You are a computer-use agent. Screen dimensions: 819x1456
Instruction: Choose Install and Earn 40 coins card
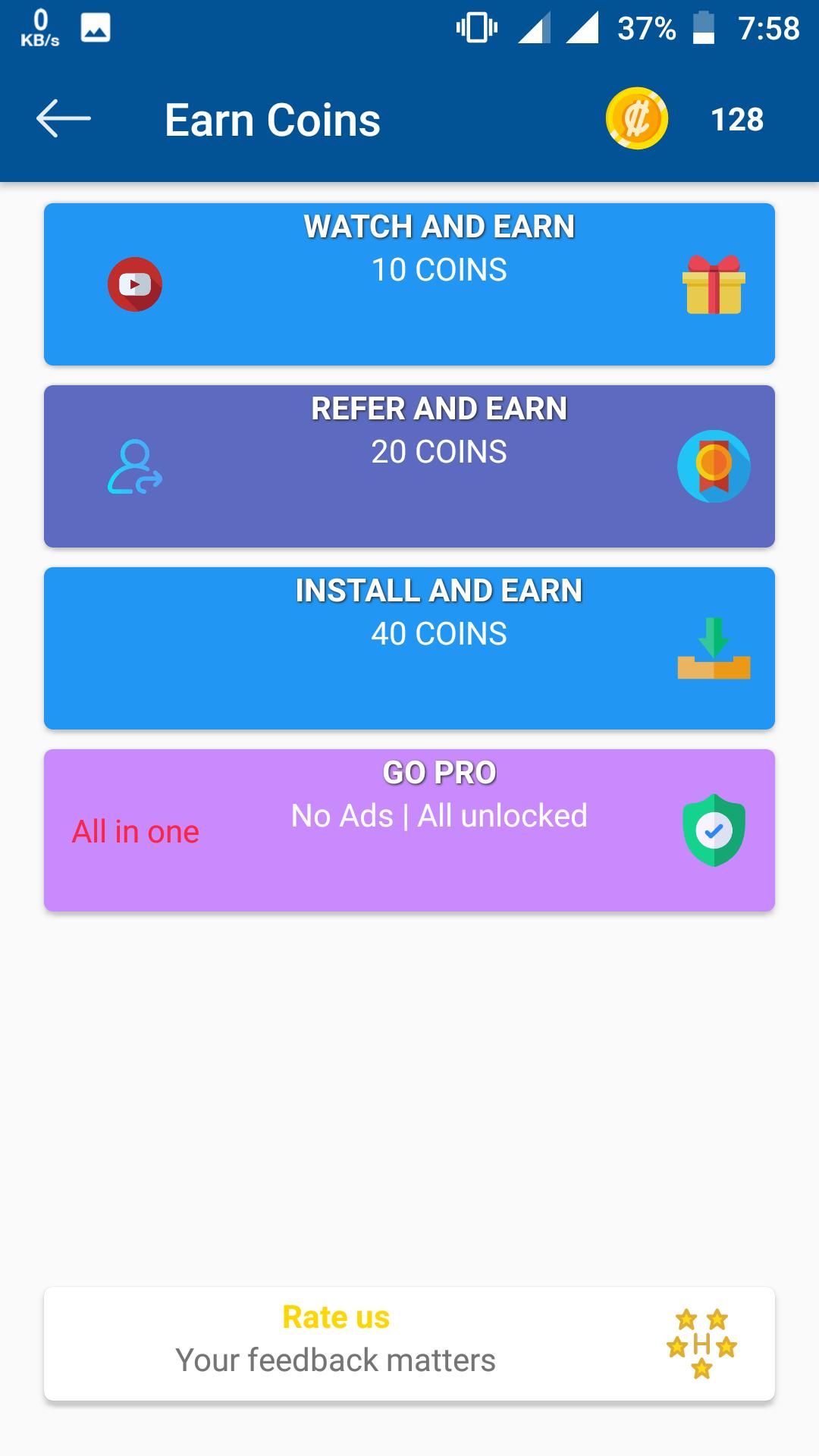[x=409, y=648]
